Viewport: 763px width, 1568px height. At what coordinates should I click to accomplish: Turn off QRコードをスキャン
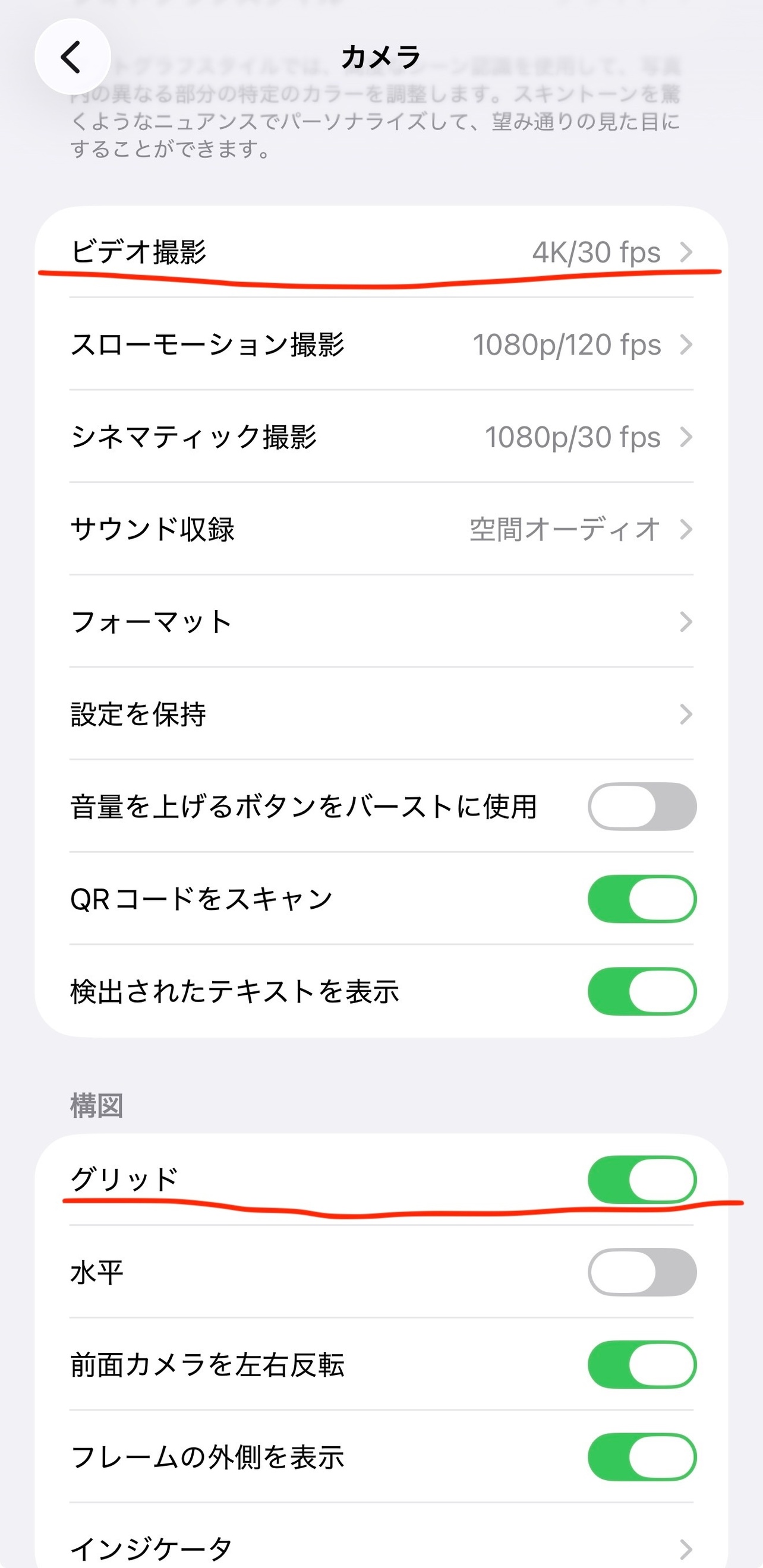641,899
